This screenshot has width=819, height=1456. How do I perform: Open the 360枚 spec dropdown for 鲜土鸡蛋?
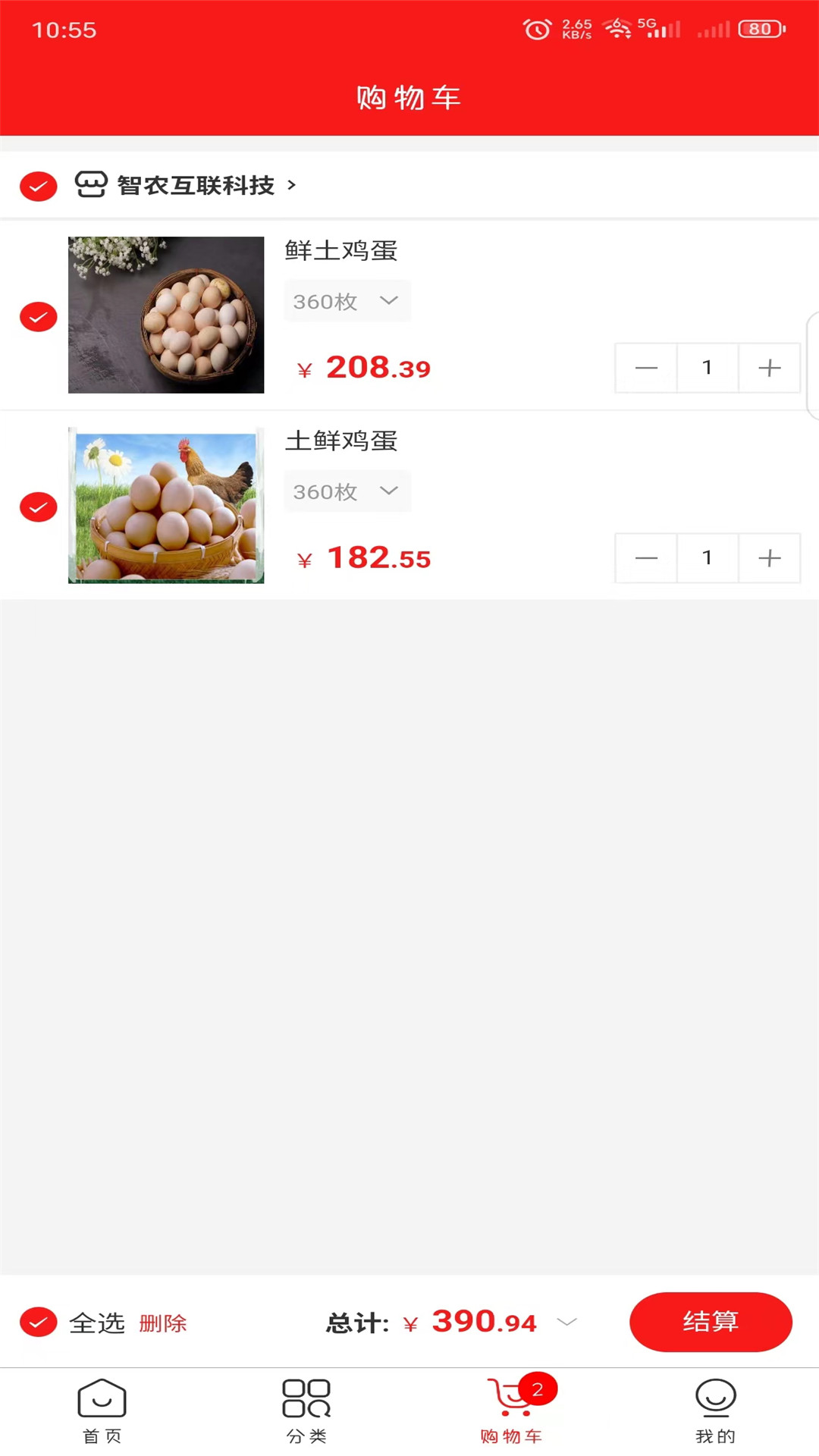347,300
